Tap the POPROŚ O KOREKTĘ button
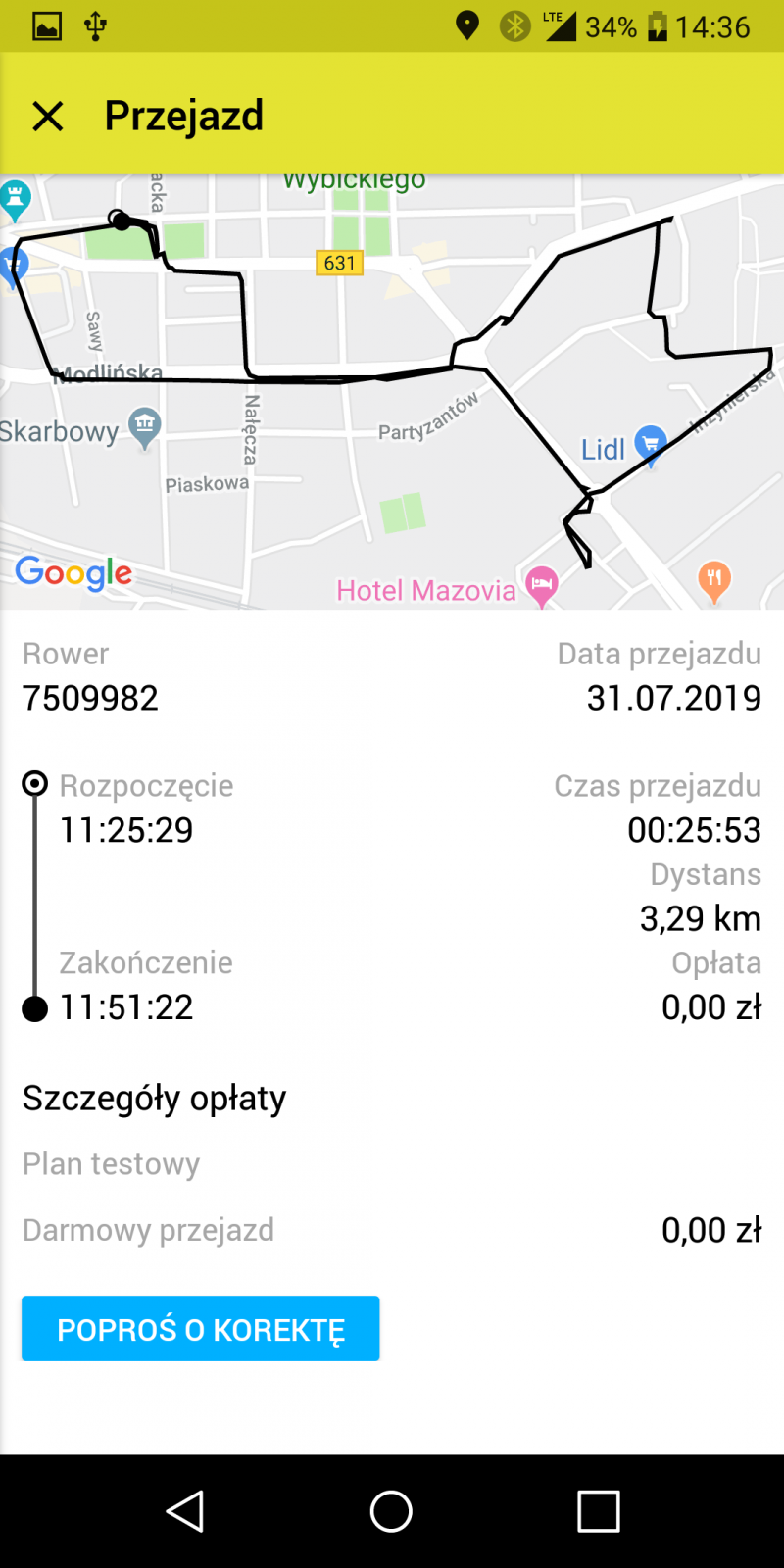 click(x=201, y=1329)
